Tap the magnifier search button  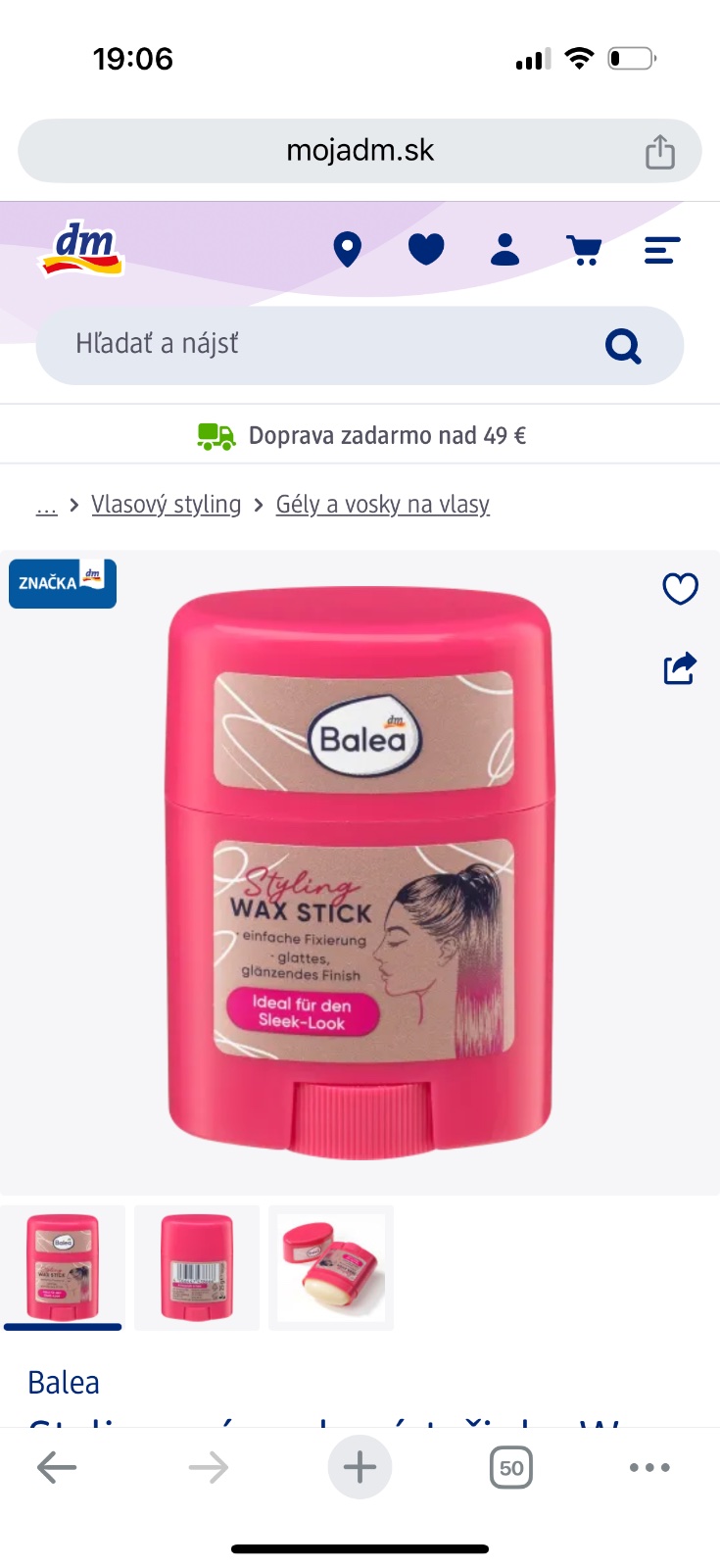623,345
